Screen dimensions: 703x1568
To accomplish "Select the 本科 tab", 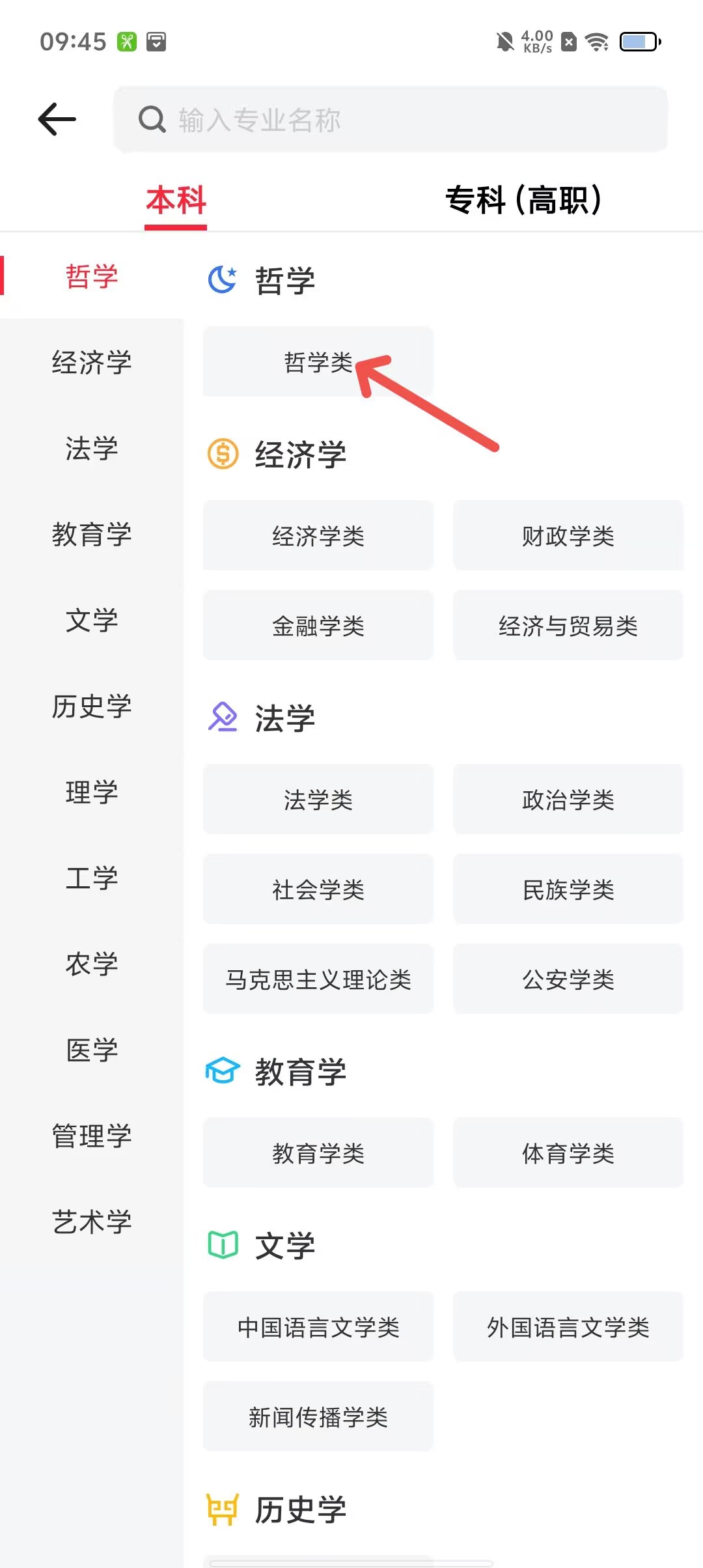I will [176, 200].
